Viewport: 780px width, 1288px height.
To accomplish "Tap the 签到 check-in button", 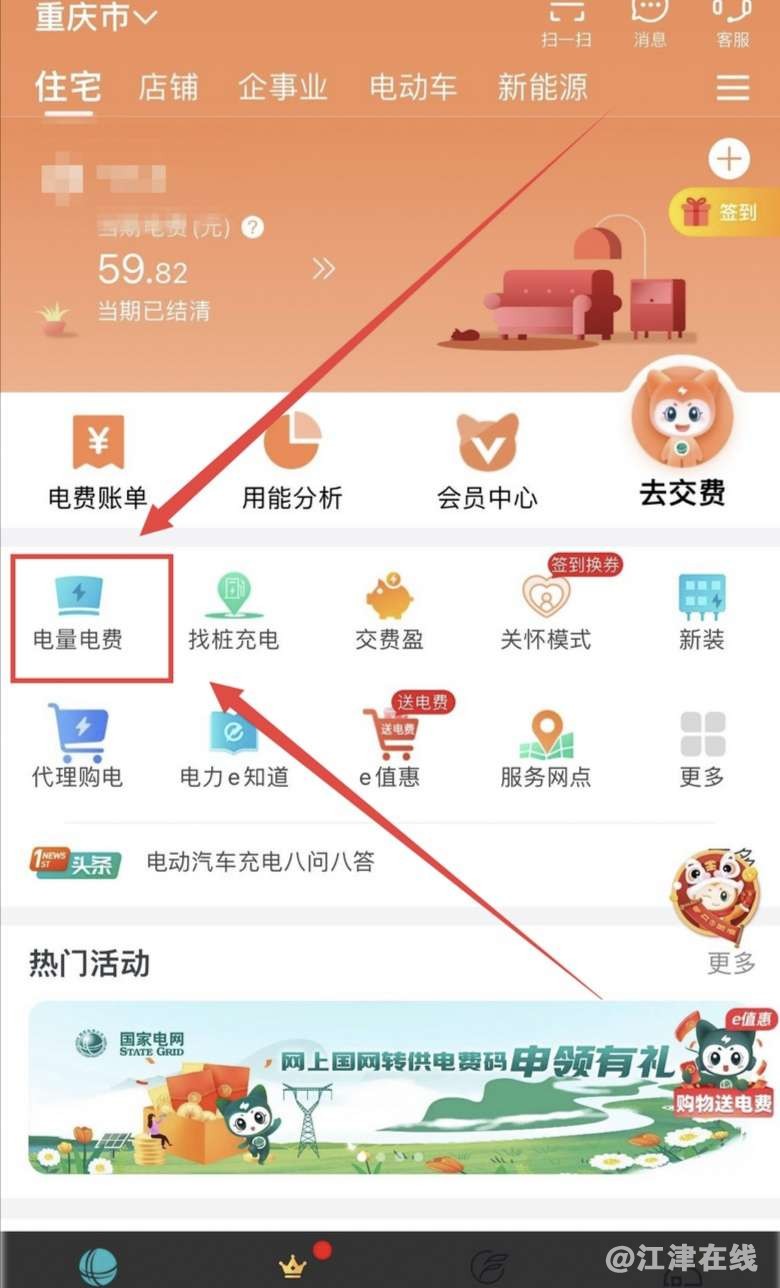I will [724, 211].
